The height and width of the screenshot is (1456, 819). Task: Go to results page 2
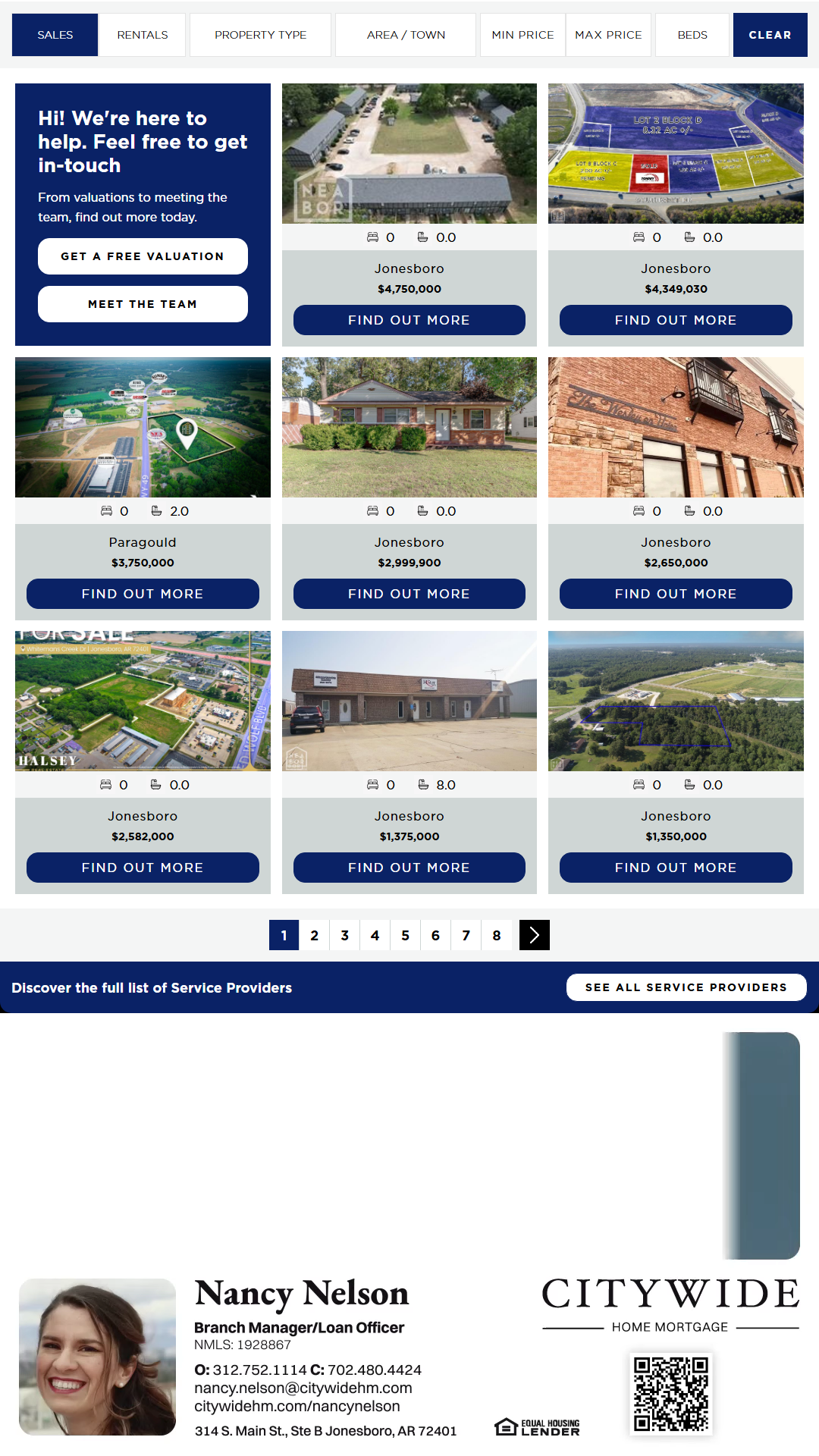tap(314, 935)
